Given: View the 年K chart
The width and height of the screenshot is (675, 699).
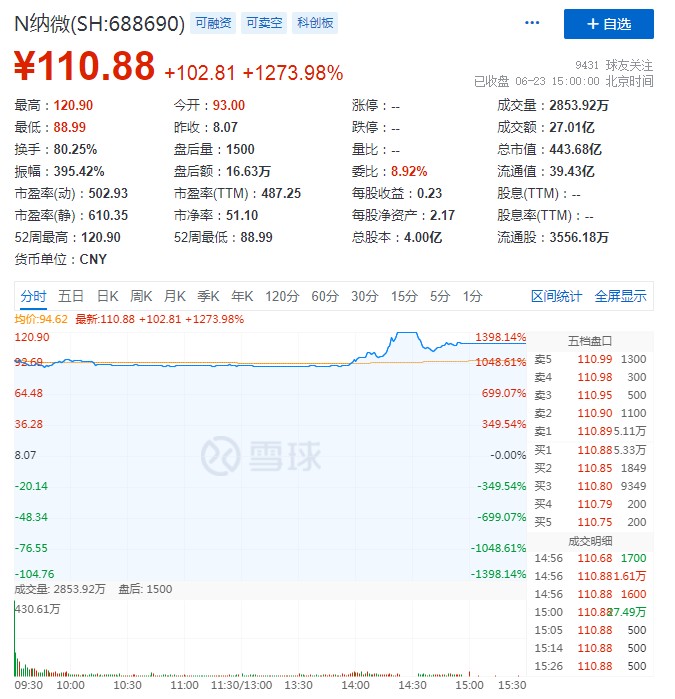Looking at the screenshot, I should 242,296.
